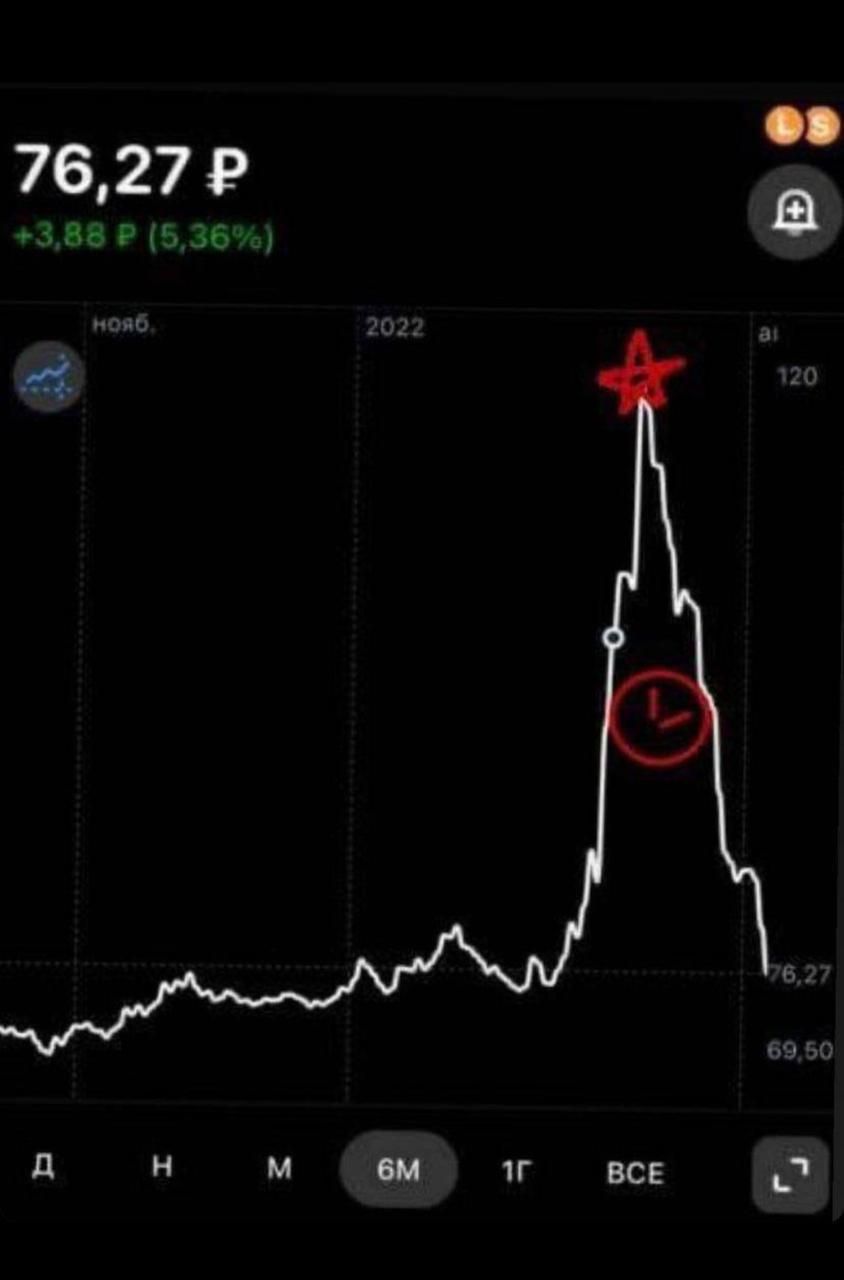This screenshot has height=1280, width=844.
Task: Show the М (month) chart period
Action: (x=281, y=1168)
